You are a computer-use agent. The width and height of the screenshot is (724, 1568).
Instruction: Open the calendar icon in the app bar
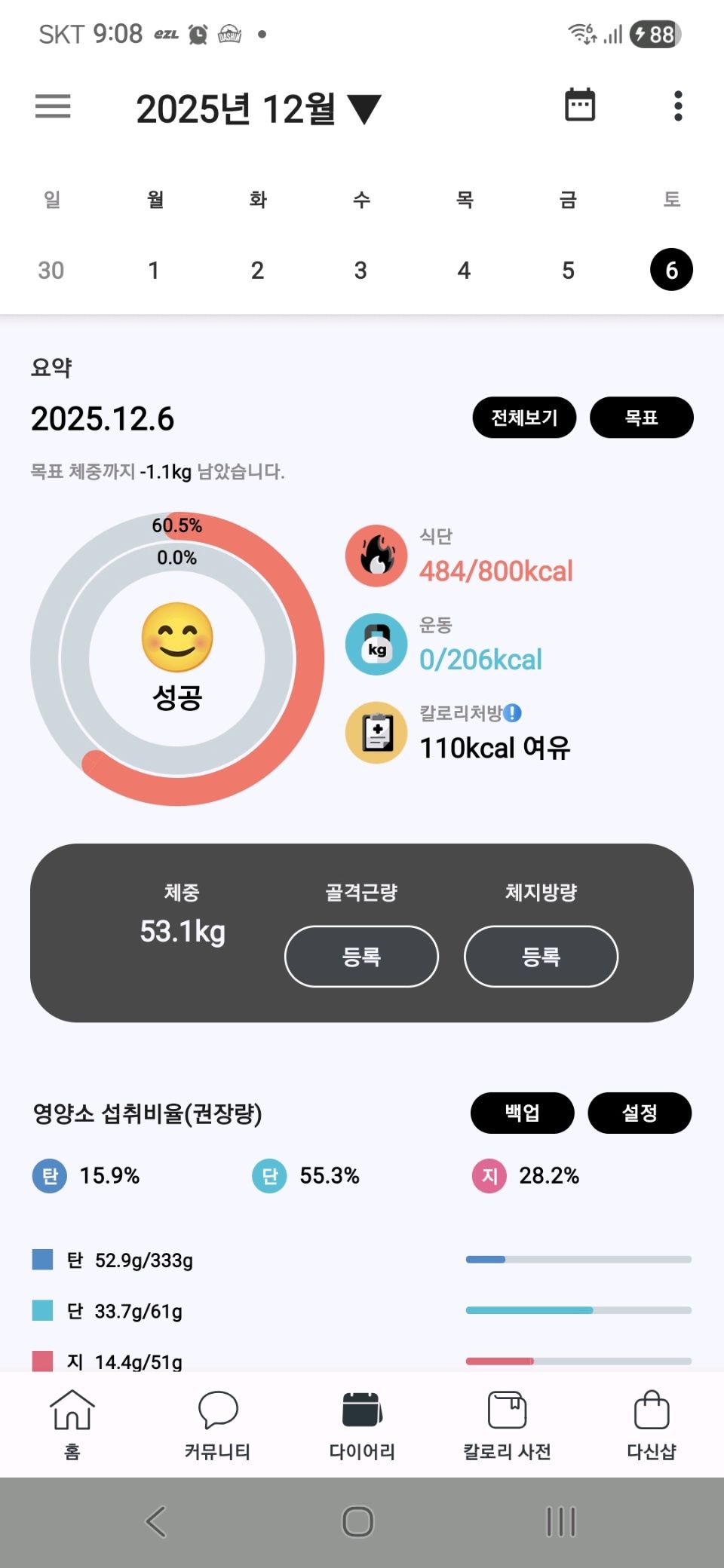pos(580,106)
